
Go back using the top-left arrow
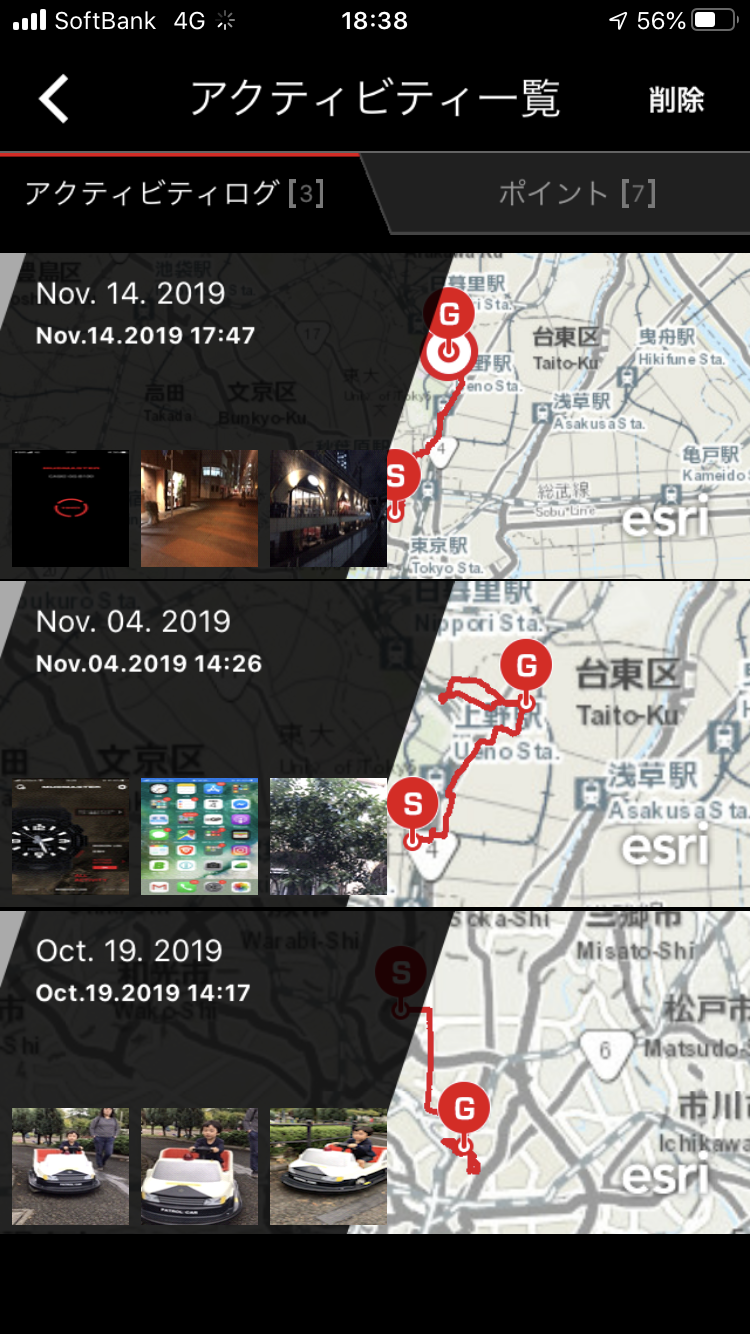(54, 99)
